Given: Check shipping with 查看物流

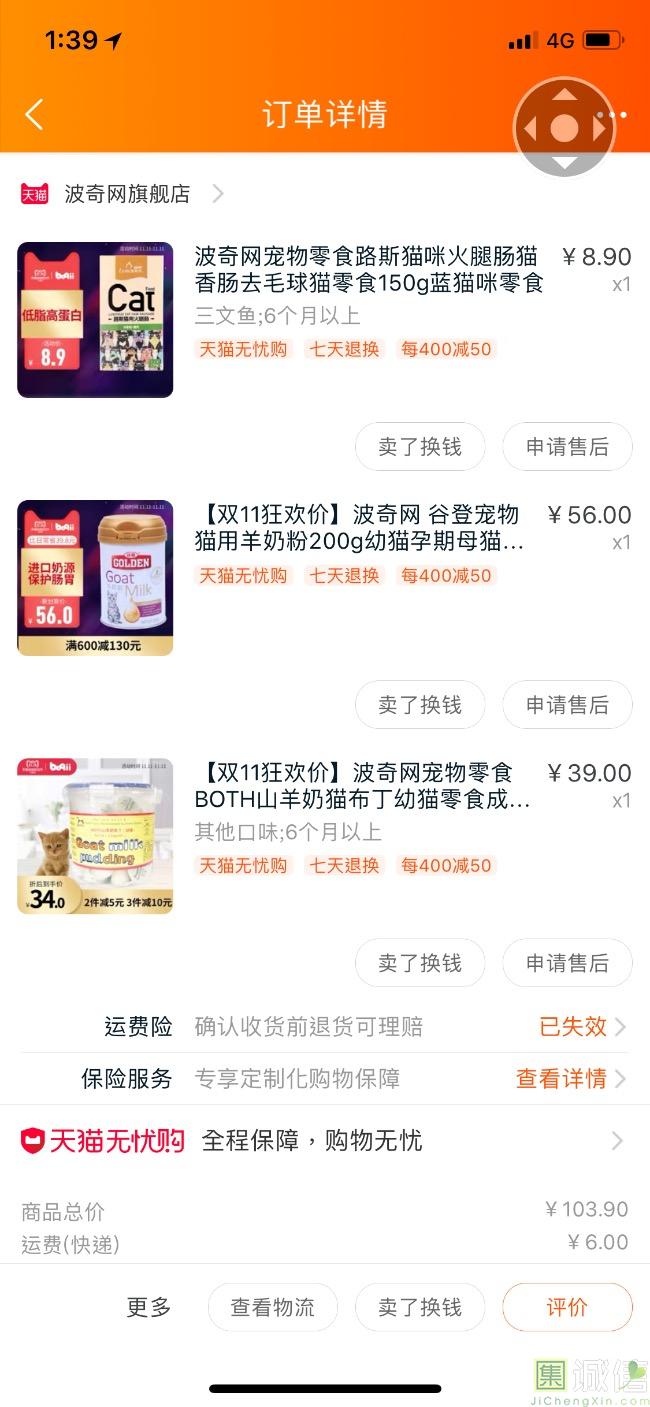Looking at the screenshot, I should tap(272, 1307).
